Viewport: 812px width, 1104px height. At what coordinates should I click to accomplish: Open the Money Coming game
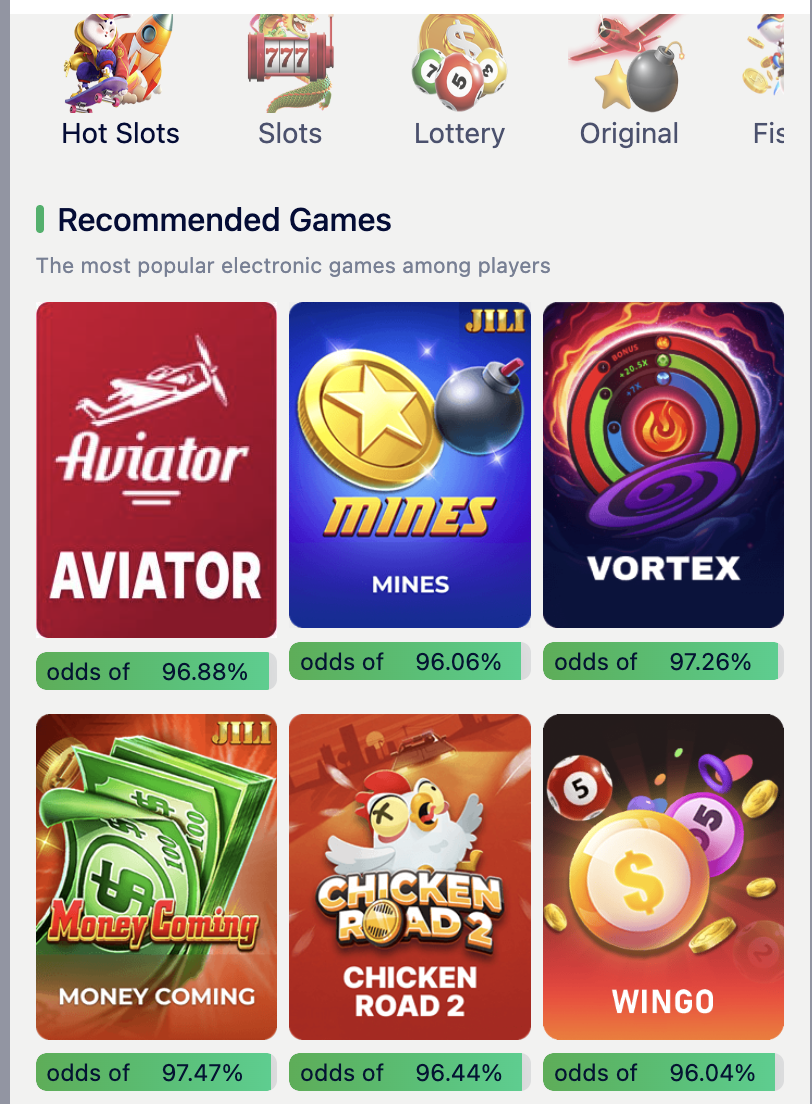156,877
